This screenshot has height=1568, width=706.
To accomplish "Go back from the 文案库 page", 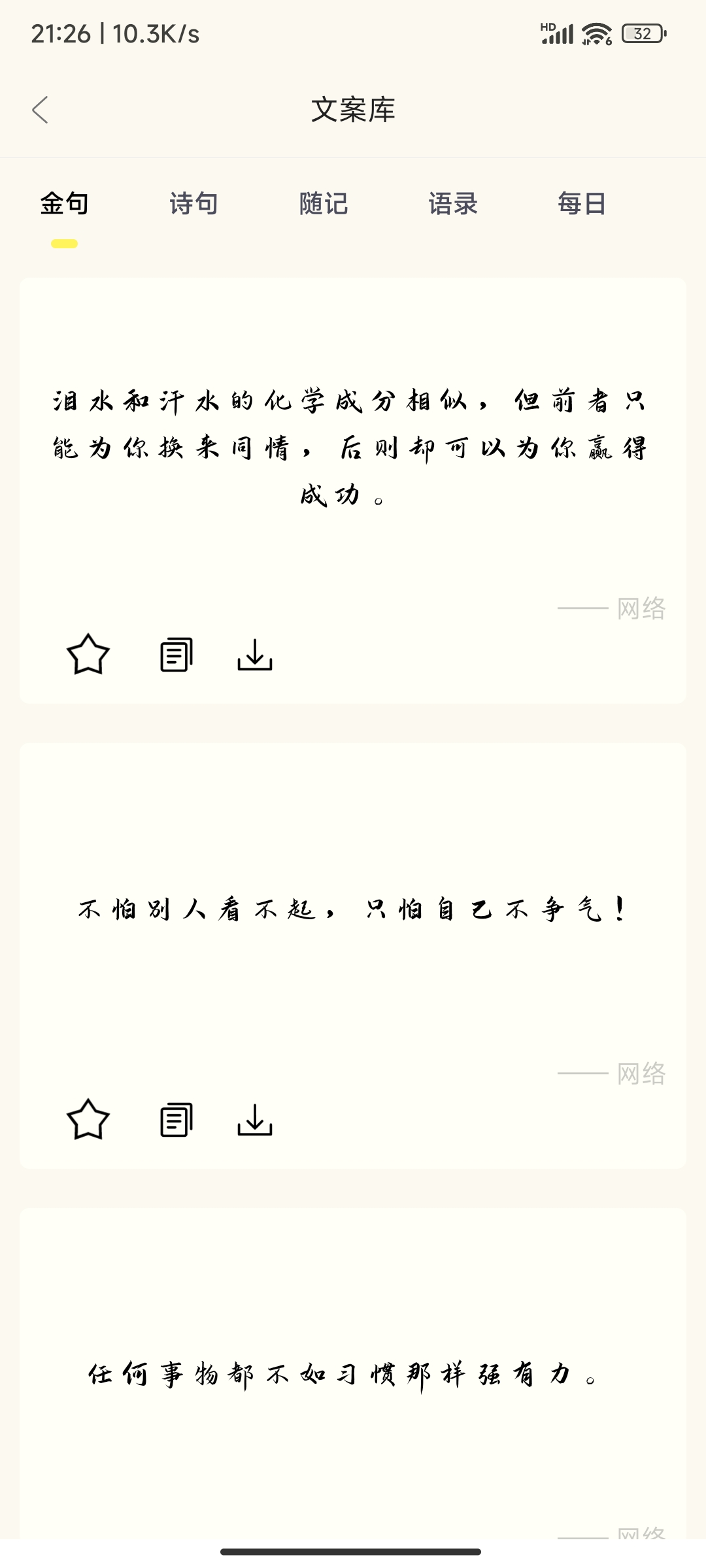I will (41, 110).
